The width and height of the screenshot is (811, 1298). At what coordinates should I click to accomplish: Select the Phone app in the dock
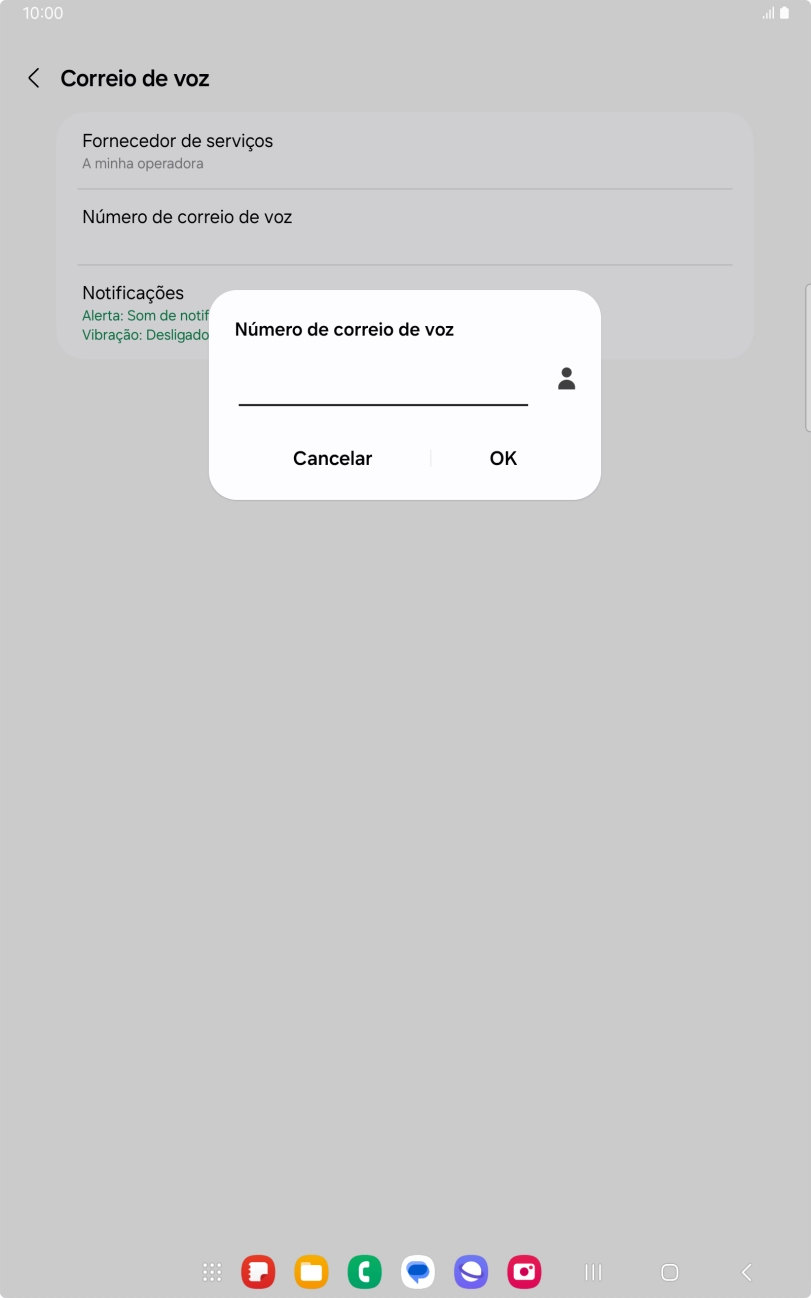click(364, 1272)
